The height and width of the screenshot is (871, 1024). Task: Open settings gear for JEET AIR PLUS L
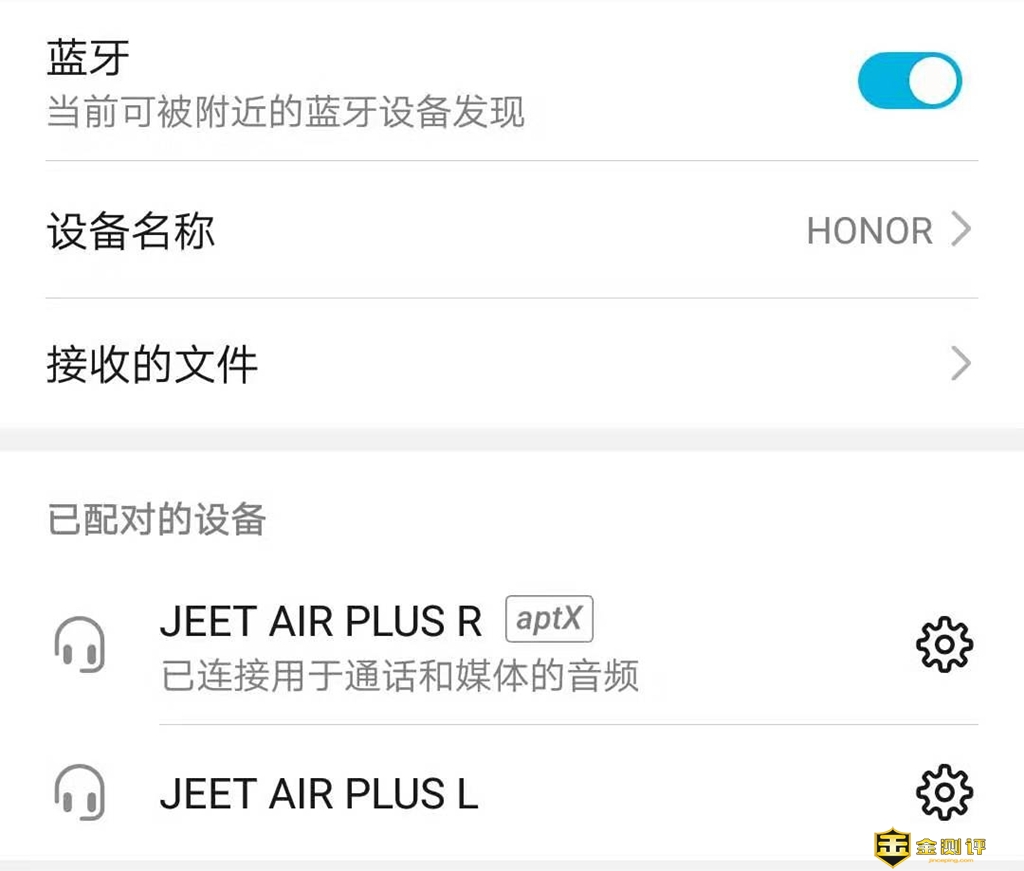(x=944, y=792)
